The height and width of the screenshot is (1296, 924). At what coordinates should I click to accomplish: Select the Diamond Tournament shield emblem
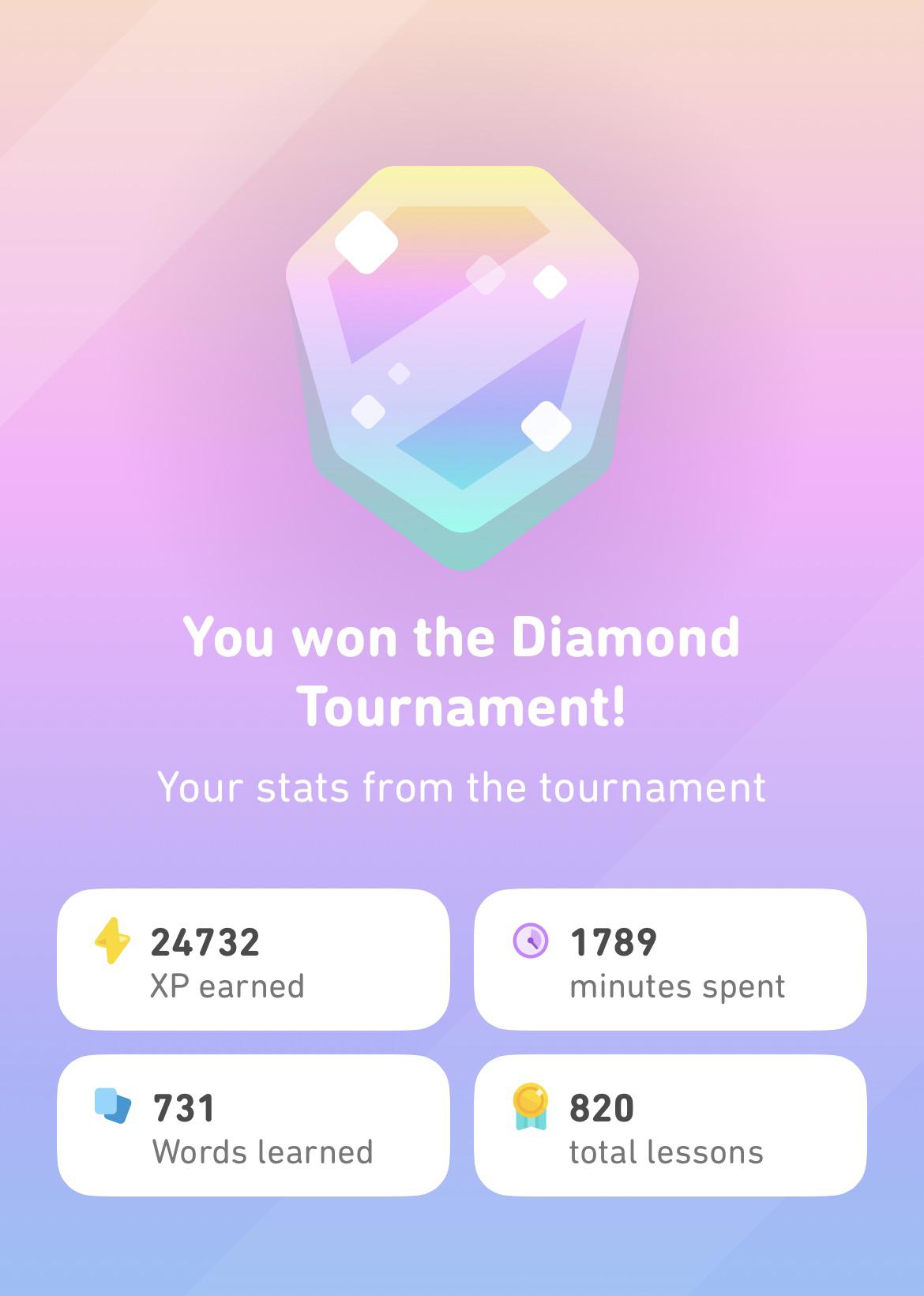point(462,363)
